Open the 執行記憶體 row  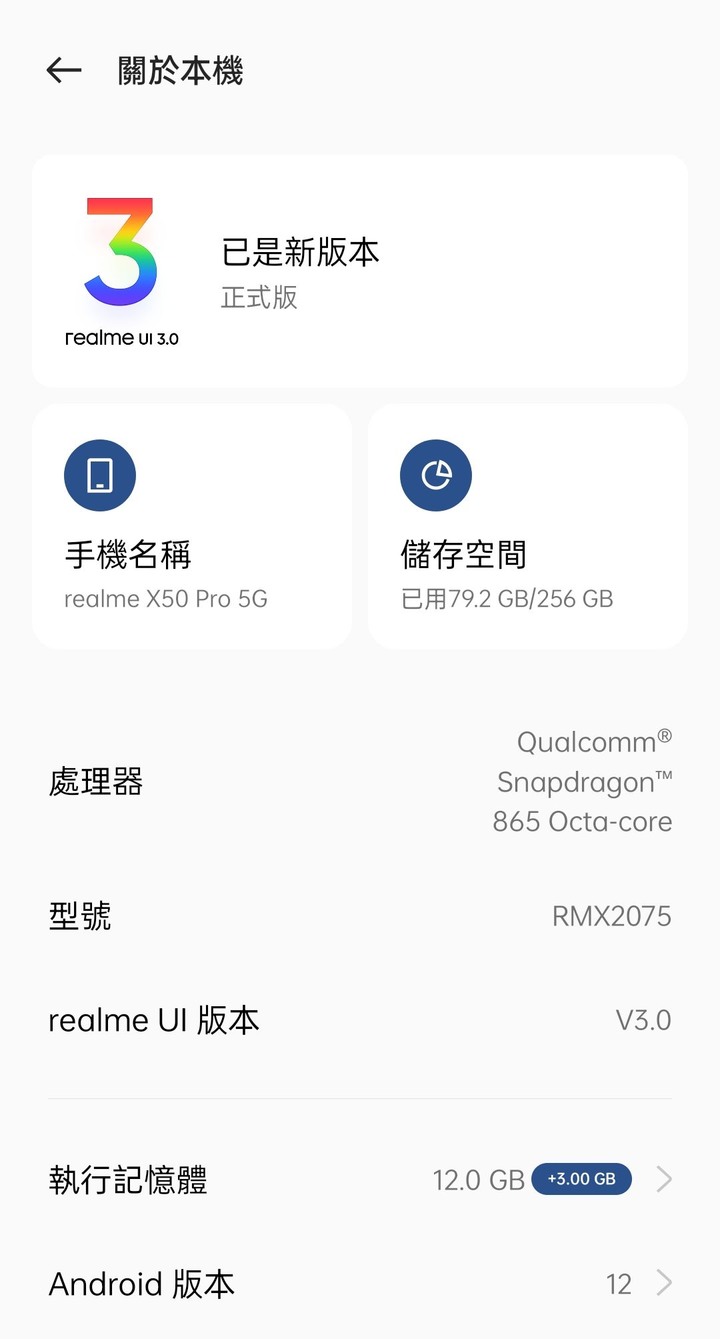point(360,1180)
